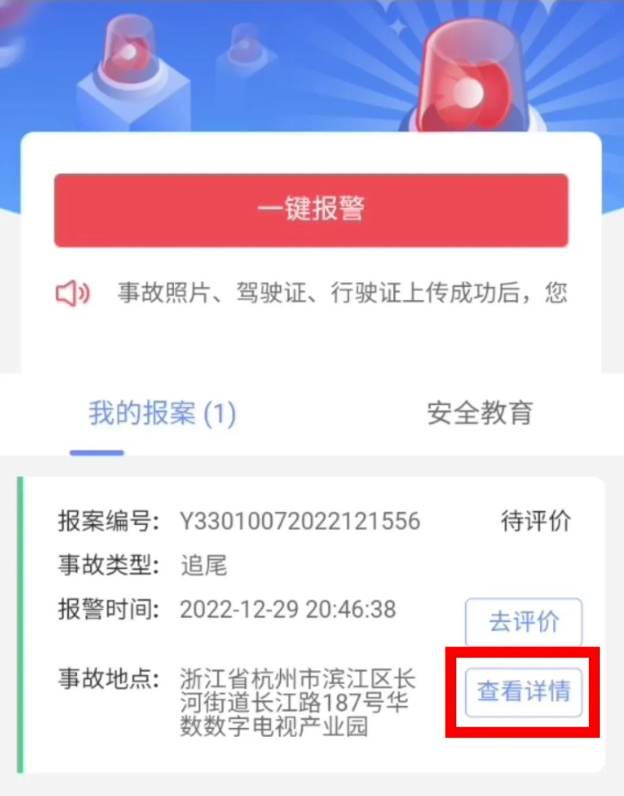624x796 pixels.
Task: View case details via 查看详情
Action: pyautogui.click(x=523, y=692)
